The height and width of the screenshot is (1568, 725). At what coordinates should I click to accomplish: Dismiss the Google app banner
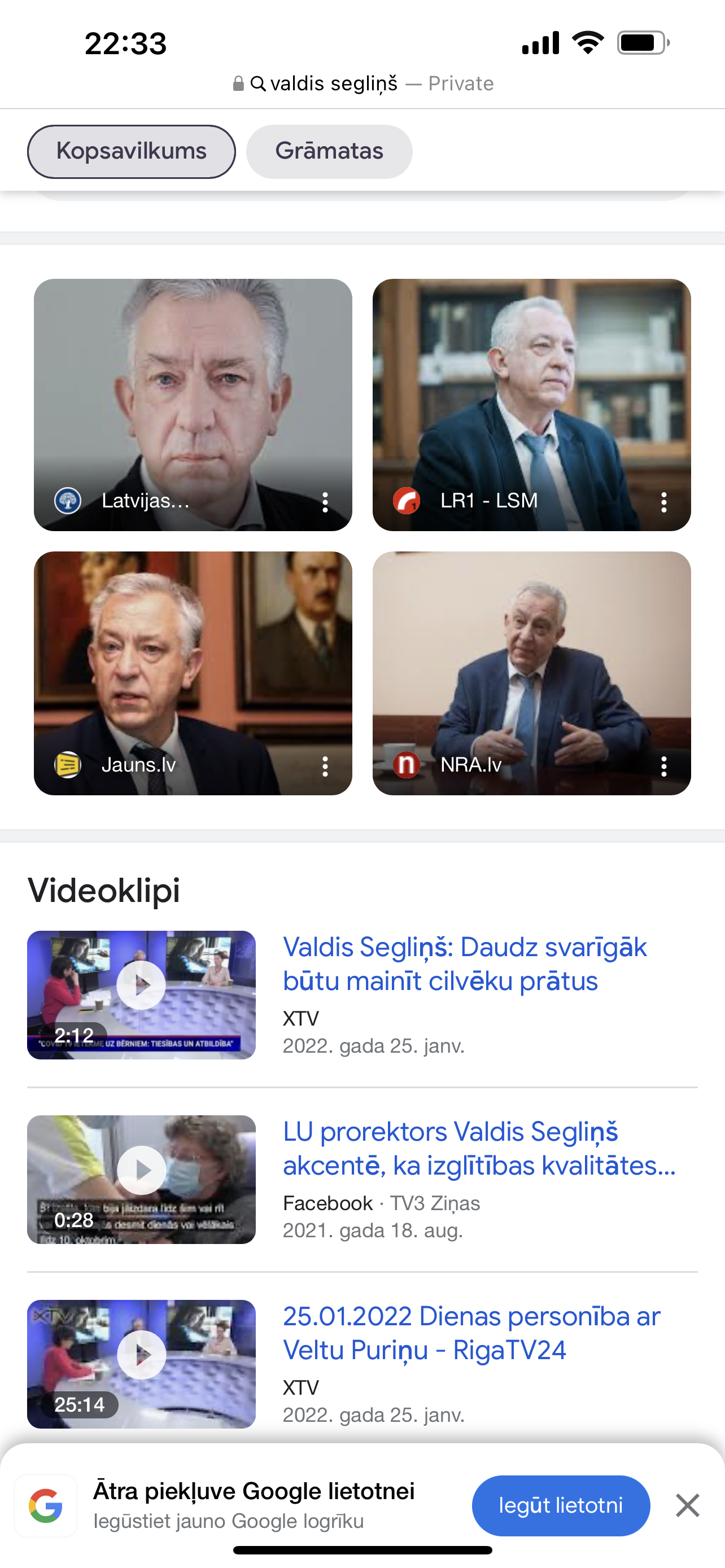click(687, 1505)
